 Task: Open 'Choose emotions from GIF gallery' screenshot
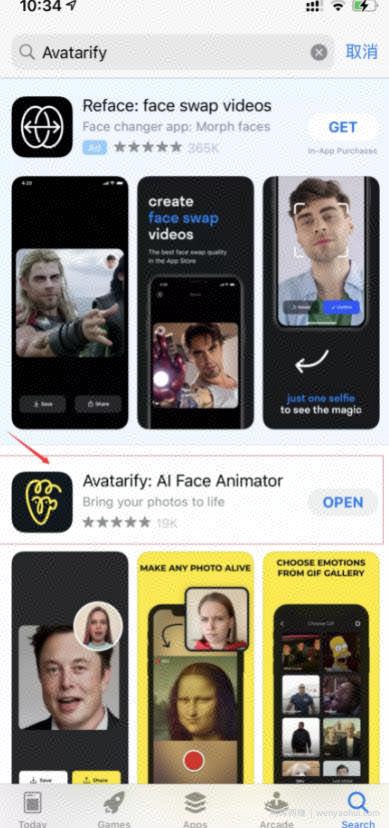(321, 668)
